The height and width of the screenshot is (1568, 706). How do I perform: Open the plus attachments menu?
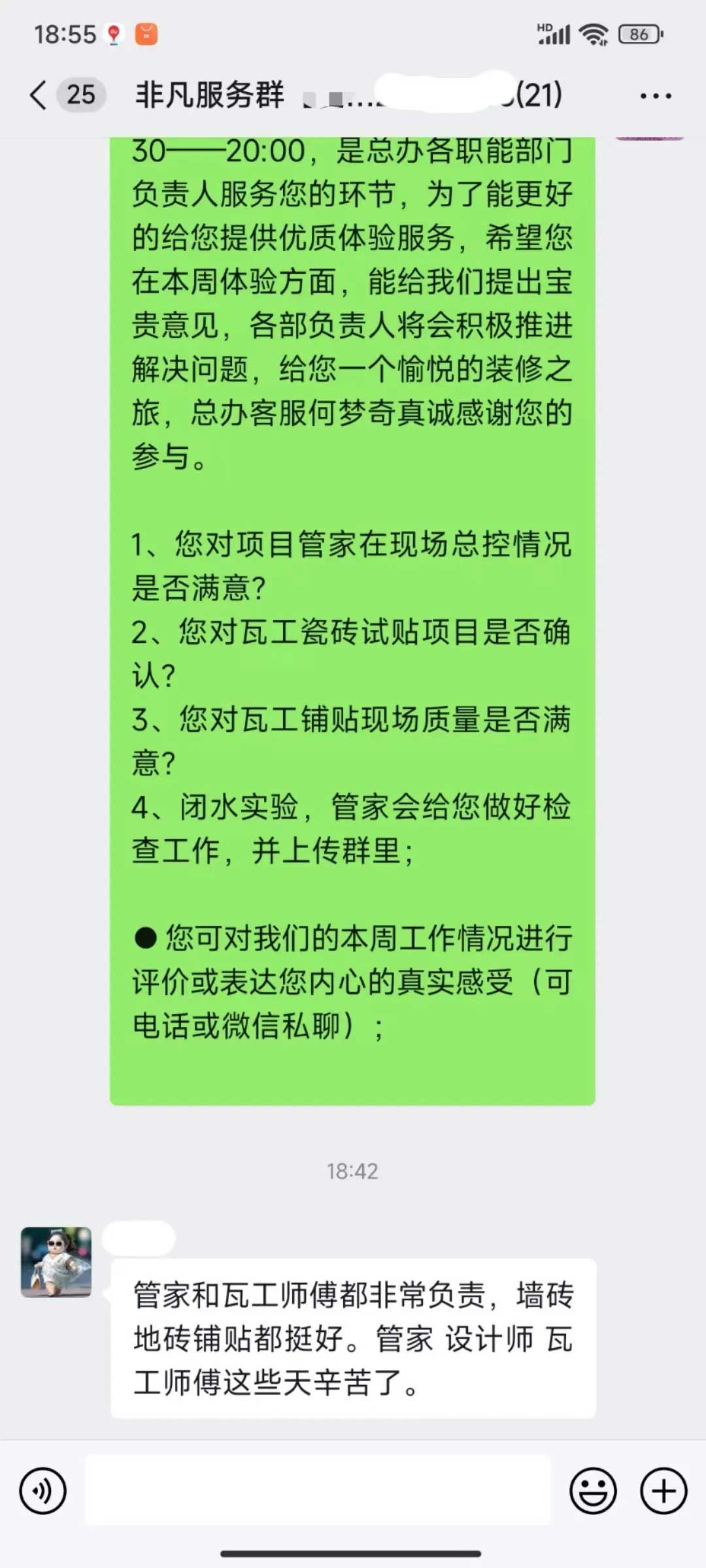664,1492
